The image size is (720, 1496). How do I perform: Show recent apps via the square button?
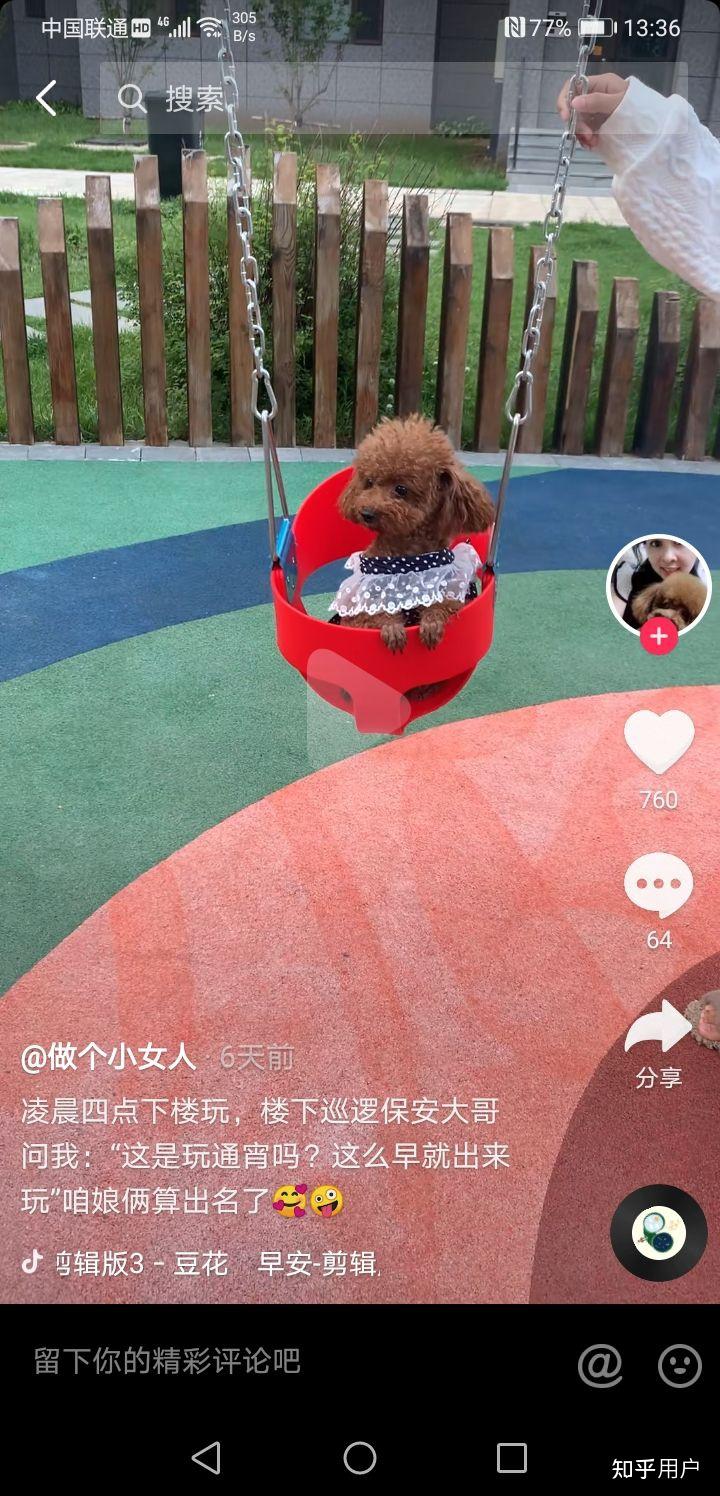pyautogui.click(x=511, y=1458)
